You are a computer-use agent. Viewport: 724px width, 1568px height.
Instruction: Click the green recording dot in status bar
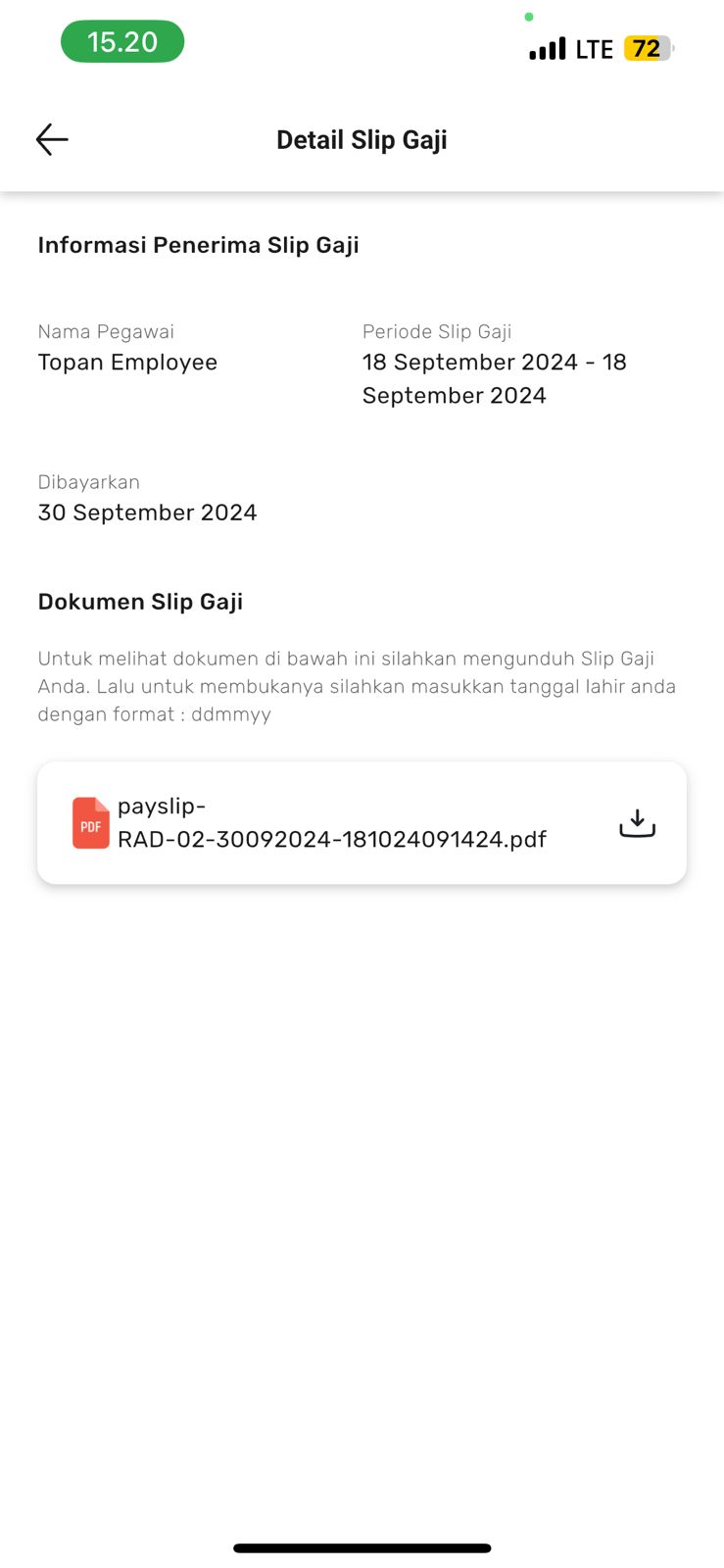[528, 17]
